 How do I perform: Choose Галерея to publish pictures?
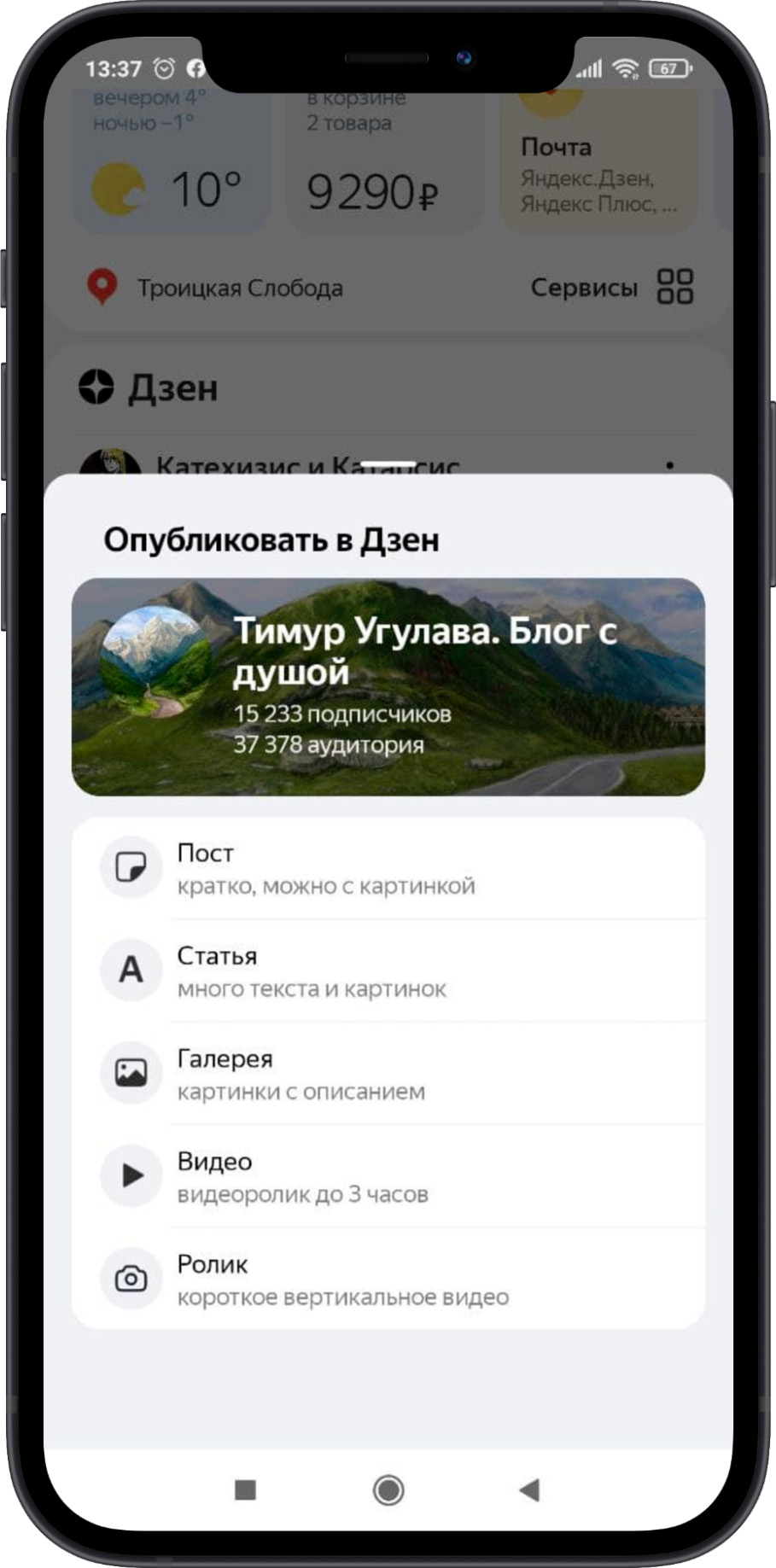pyautogui.click(x=388, y=1073)
